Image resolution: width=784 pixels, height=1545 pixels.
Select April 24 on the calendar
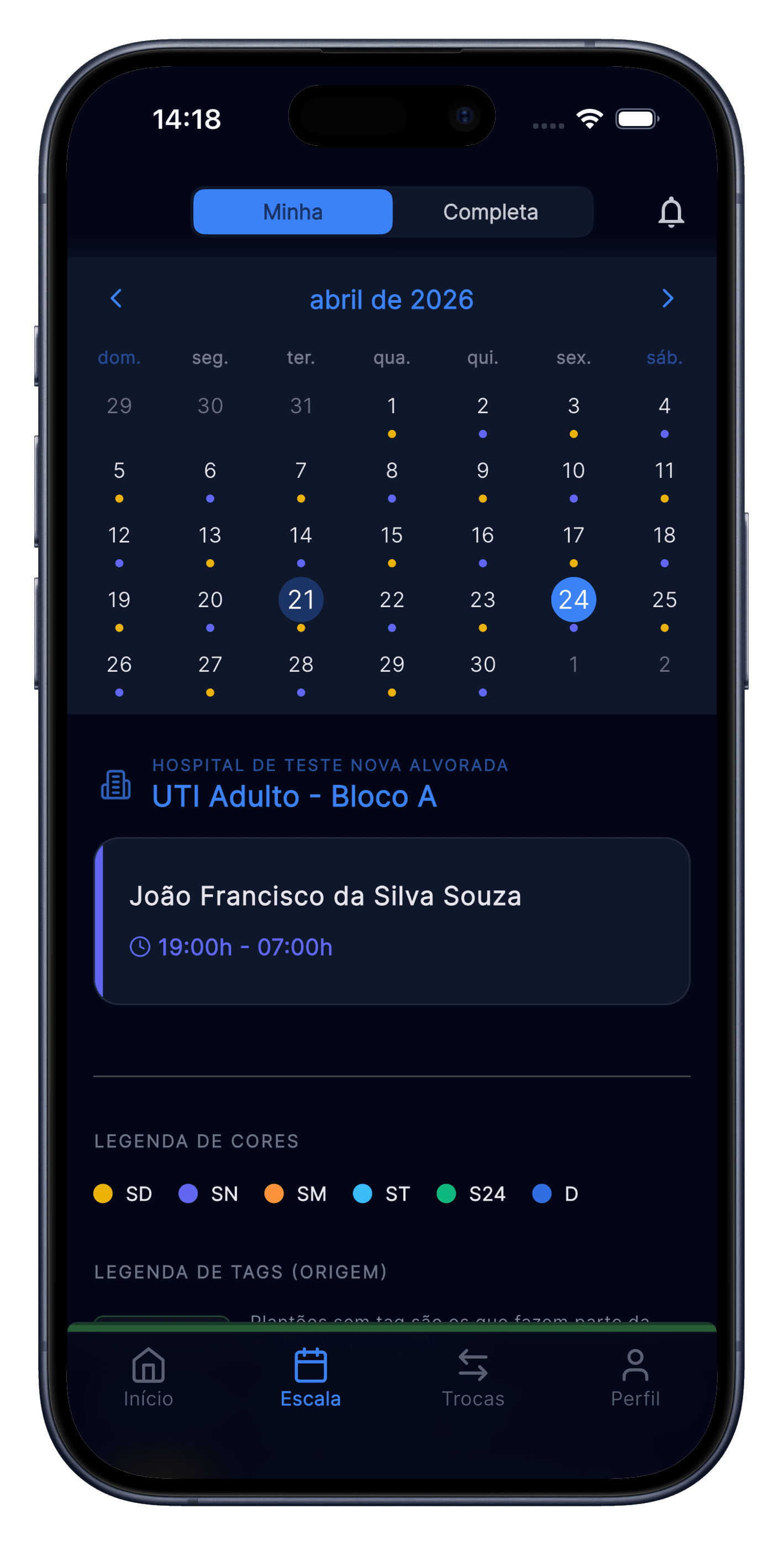pos(573,600)
